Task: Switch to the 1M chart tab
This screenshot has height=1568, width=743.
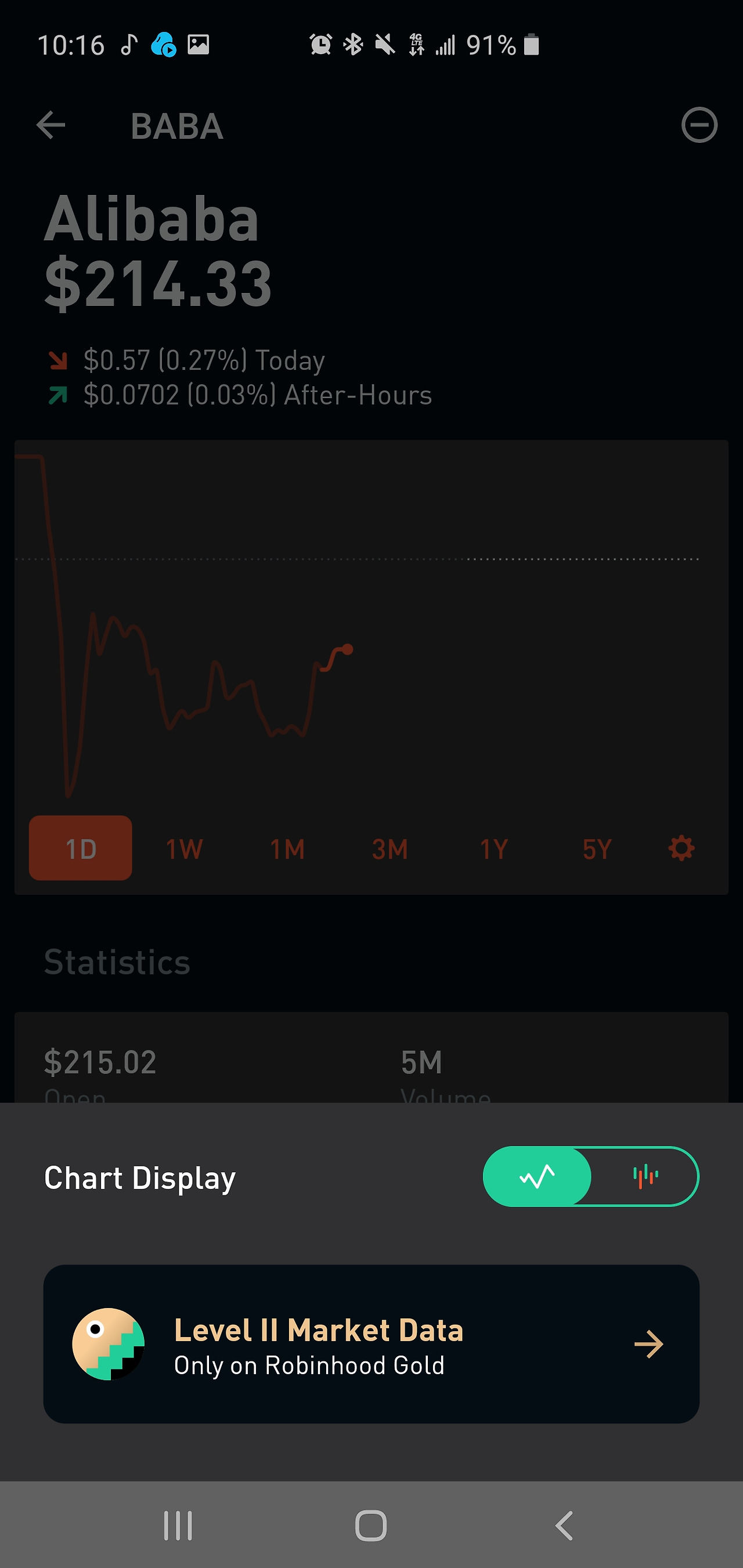Action: point(287,848)
